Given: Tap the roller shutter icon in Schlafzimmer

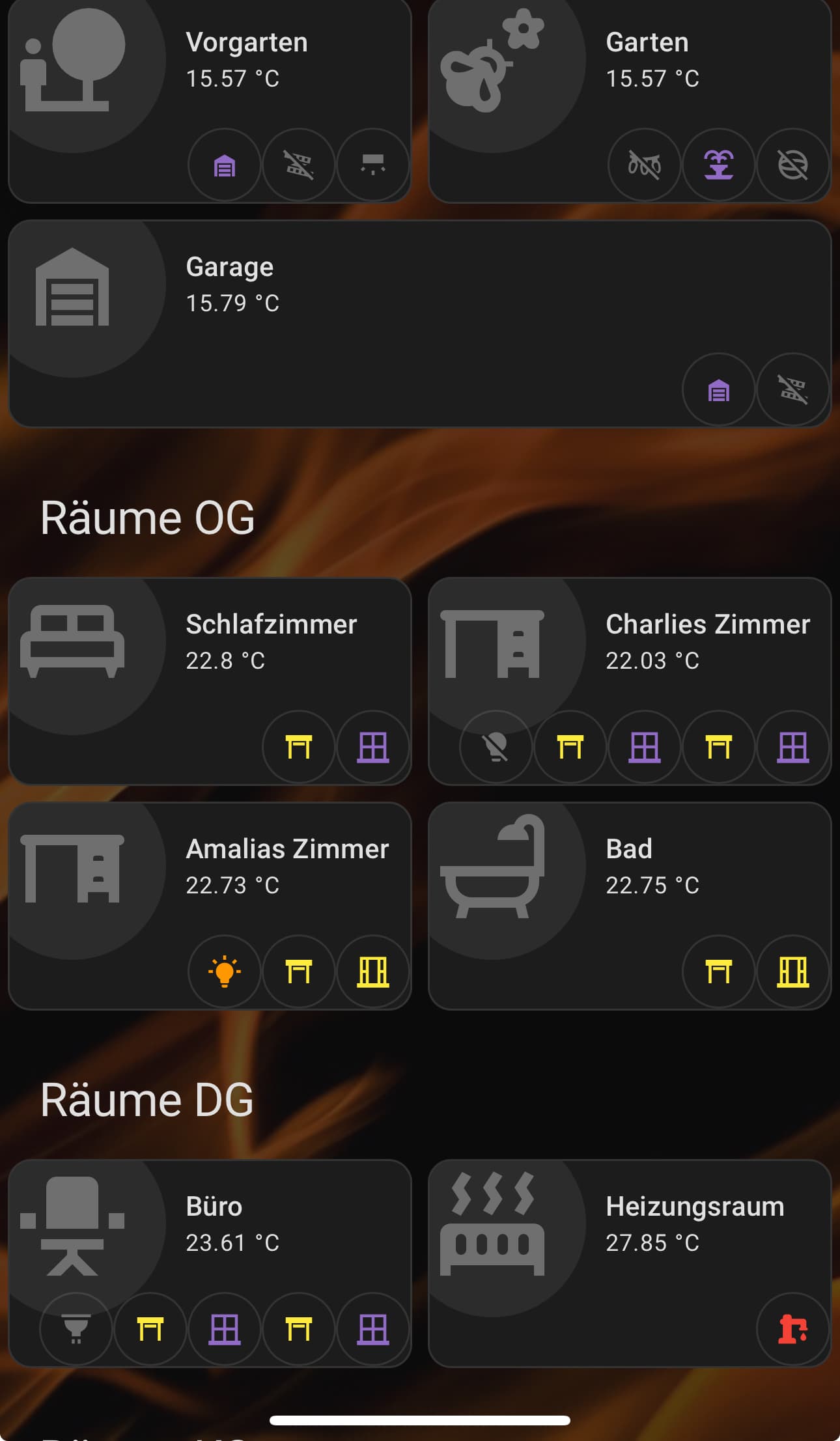Looking at the screenshot, I should [x=299, y=748].
